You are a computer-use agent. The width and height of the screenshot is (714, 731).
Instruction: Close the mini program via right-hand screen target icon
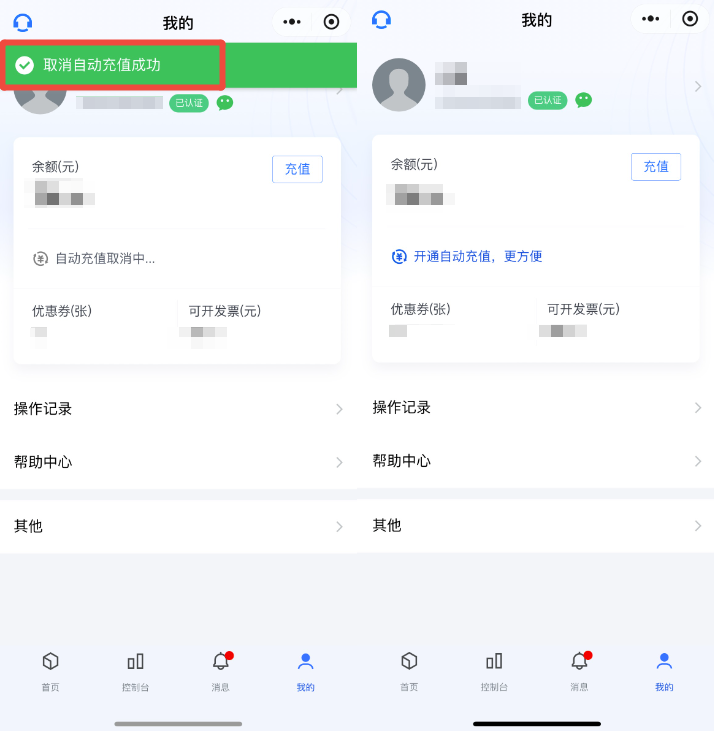(x=690, y=19)
